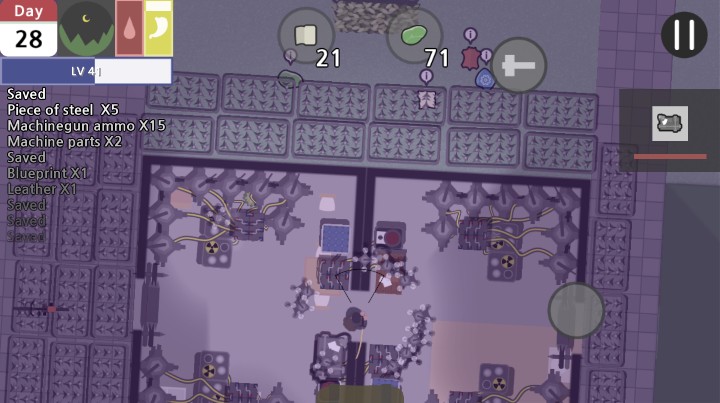The width and height of the screenshot is (720, 403).
Task: Open the book journal button
Action: coord(306,36)
